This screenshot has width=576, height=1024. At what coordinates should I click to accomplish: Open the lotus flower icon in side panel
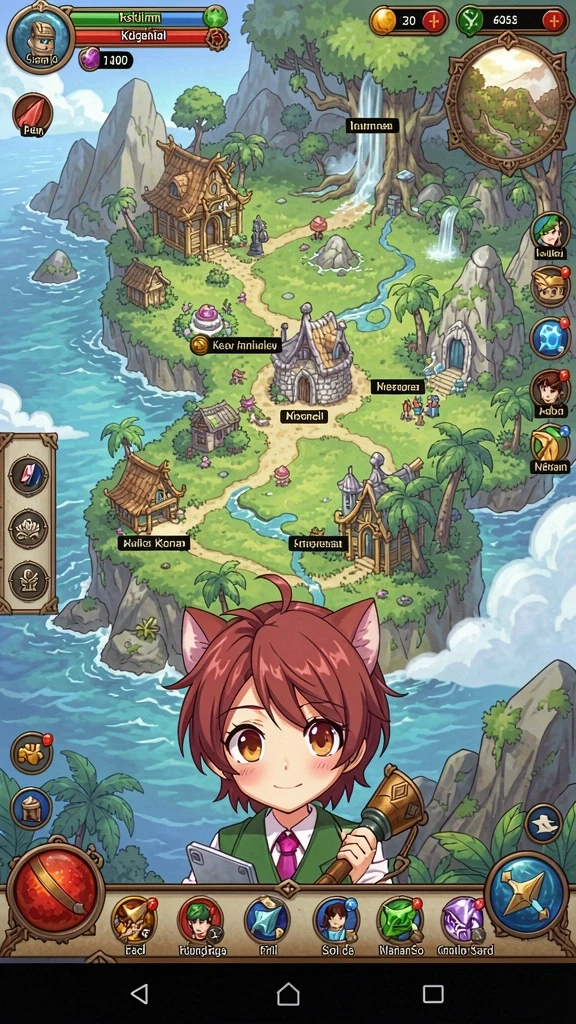pos(28,528)
